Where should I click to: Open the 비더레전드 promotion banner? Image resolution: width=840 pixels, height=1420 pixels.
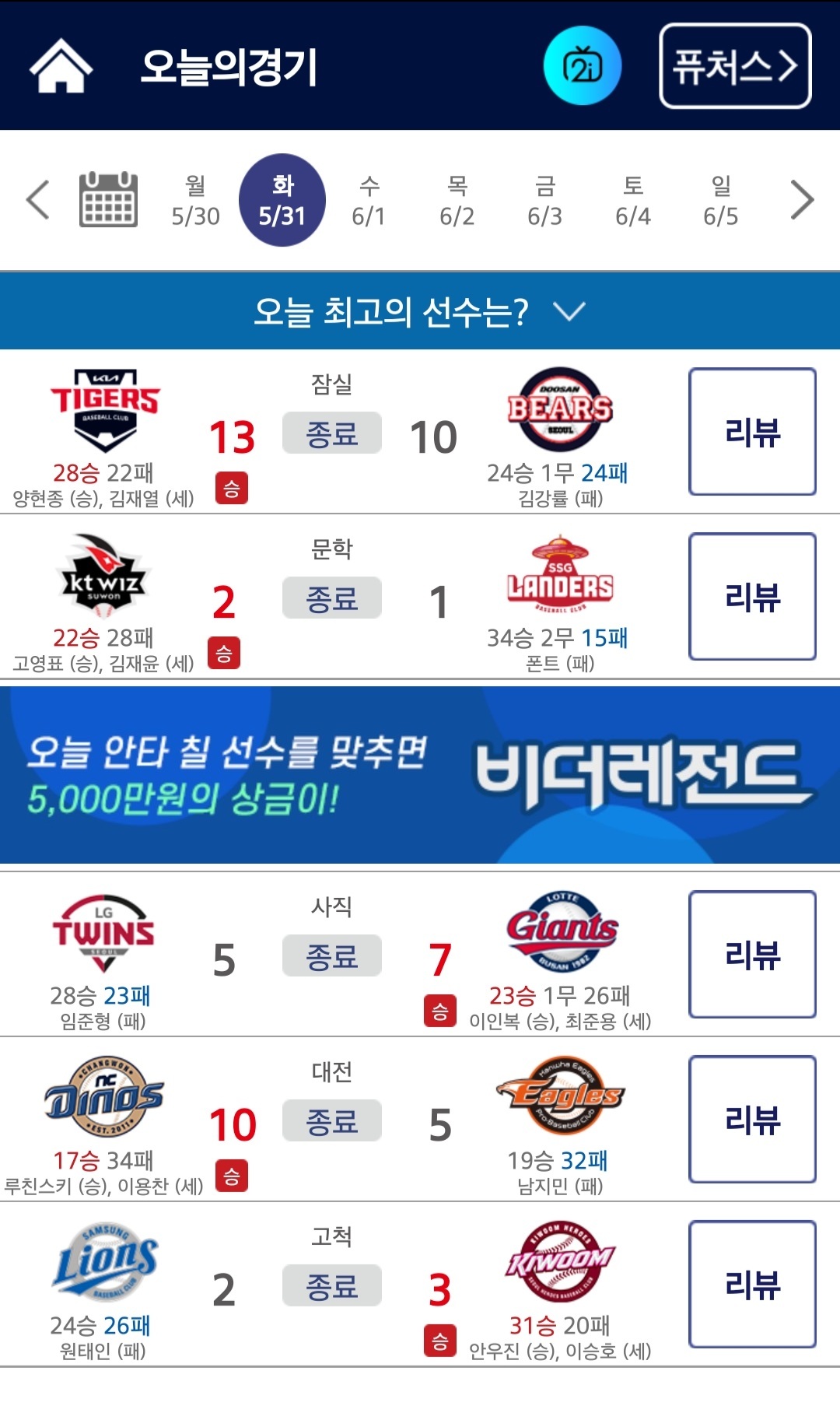point(420,775)
